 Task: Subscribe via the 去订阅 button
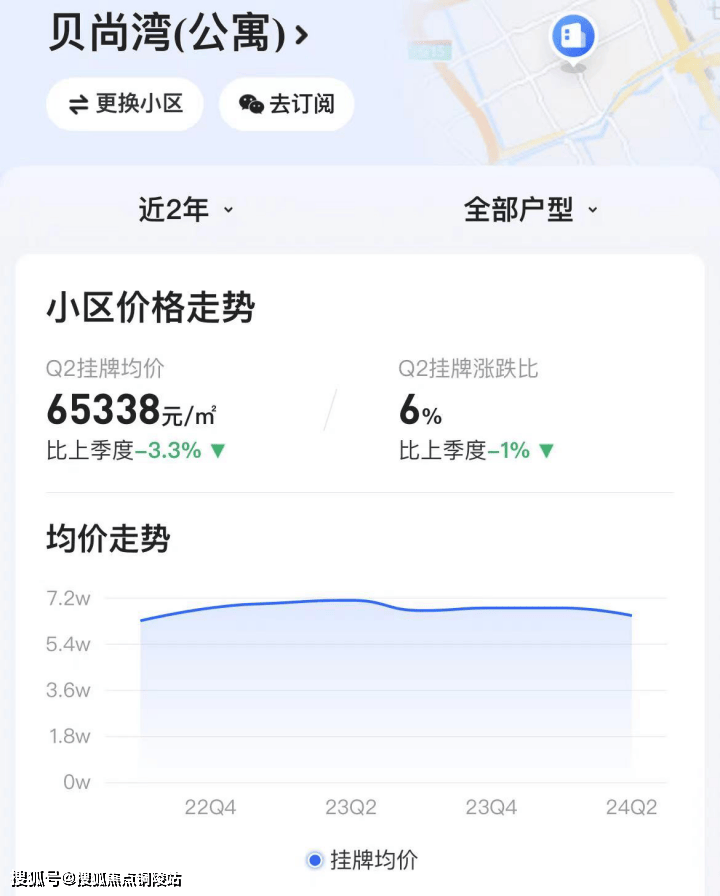(287, 104)
